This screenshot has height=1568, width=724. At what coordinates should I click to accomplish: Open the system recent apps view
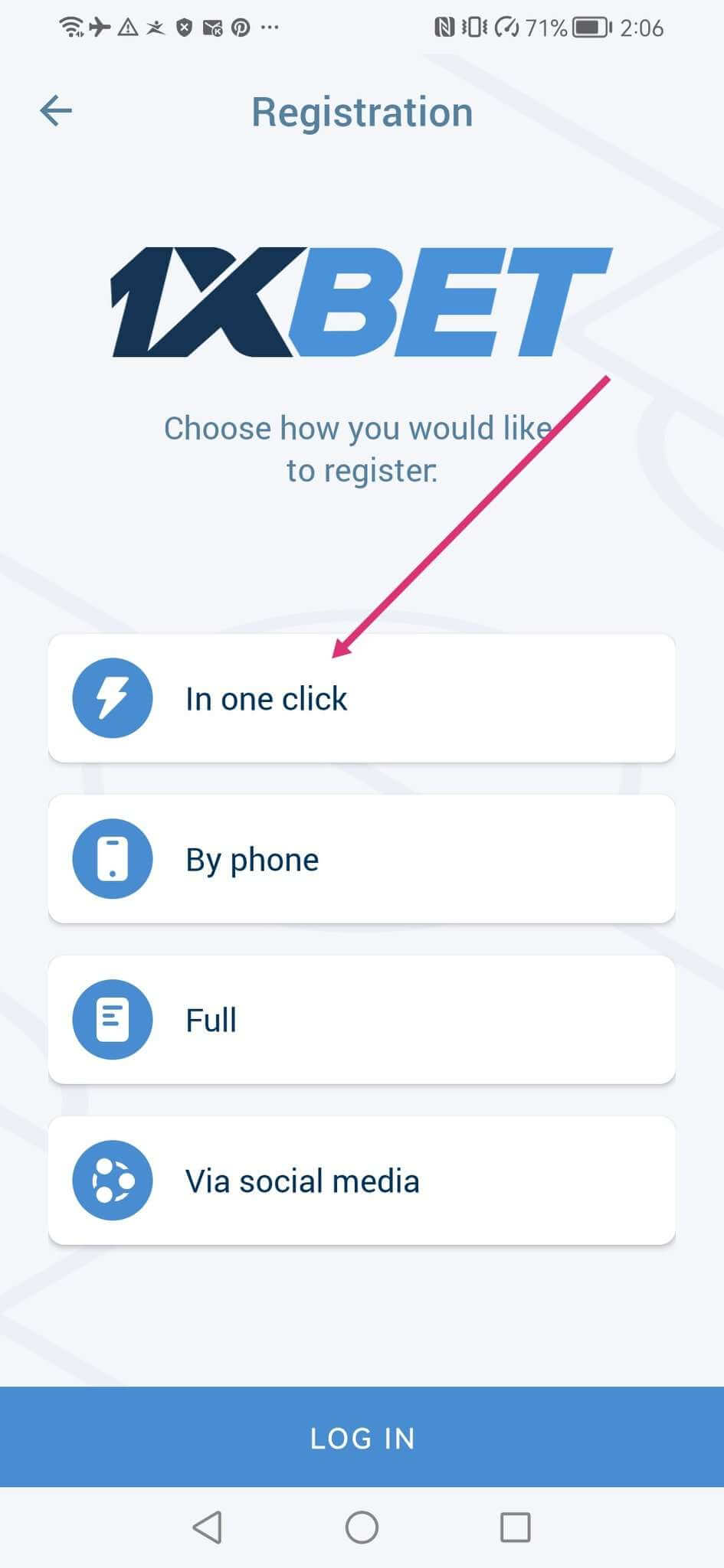[x=516, y=1527]
